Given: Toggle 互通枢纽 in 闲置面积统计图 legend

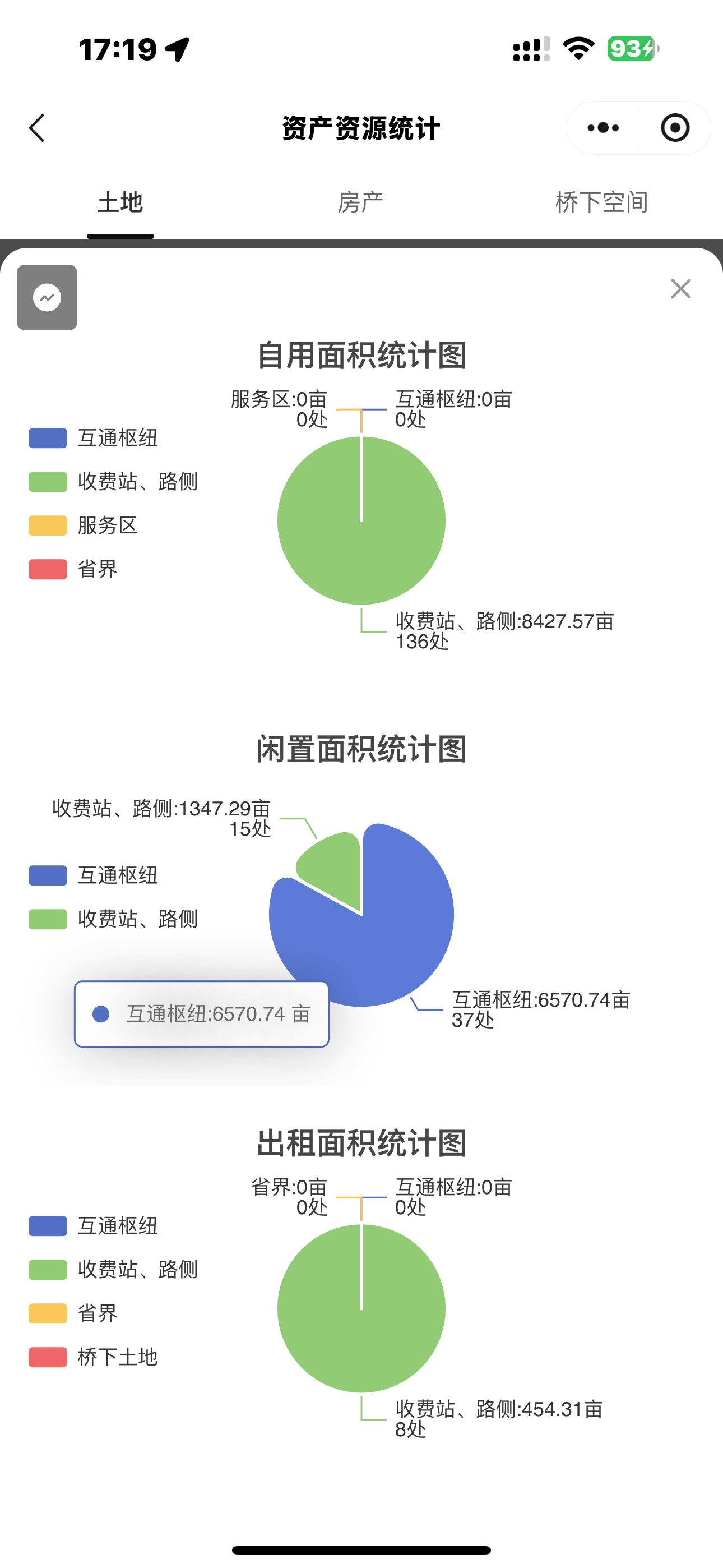Looking at the screenshot, I should point(94,876).
